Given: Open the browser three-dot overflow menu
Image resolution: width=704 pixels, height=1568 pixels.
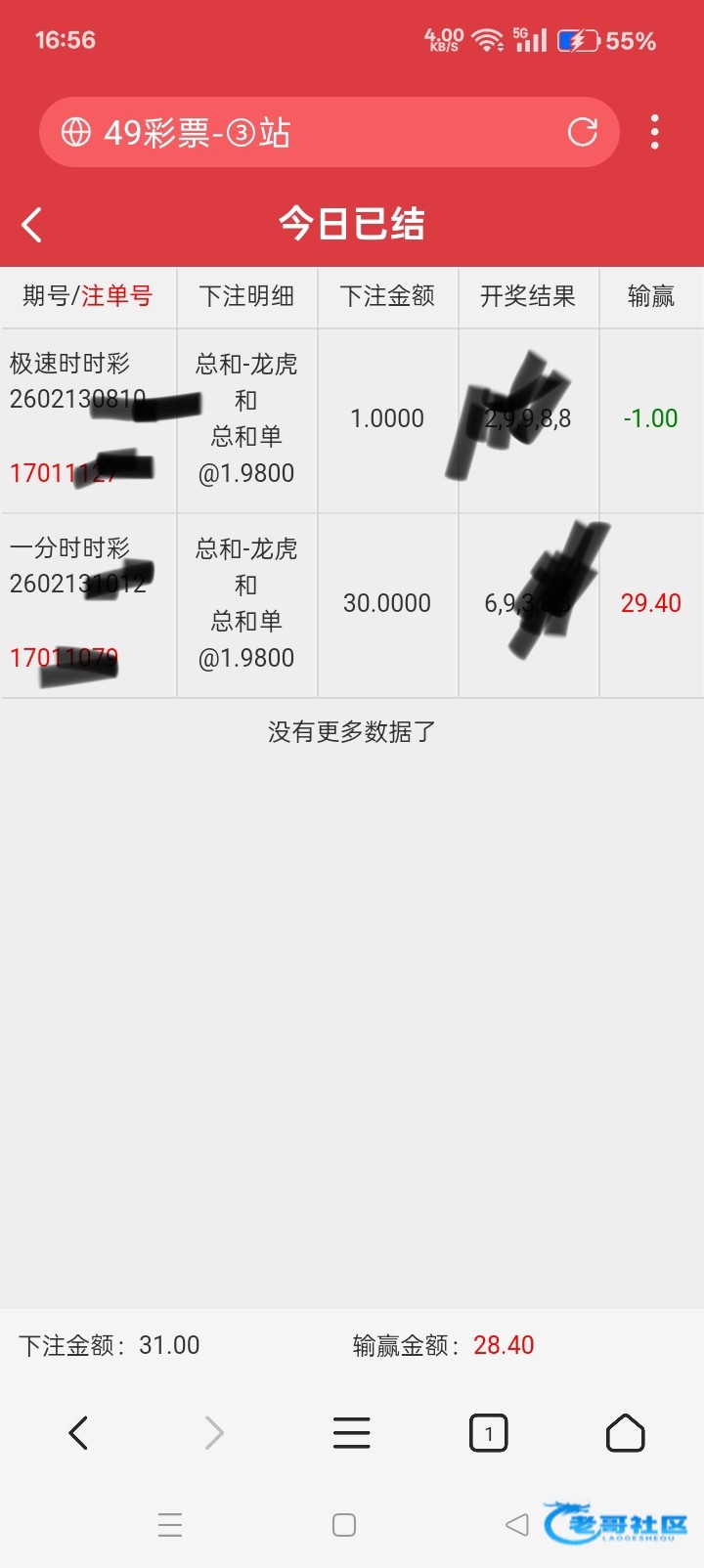Looking at the screenshot, I should (x=654, y=132).
